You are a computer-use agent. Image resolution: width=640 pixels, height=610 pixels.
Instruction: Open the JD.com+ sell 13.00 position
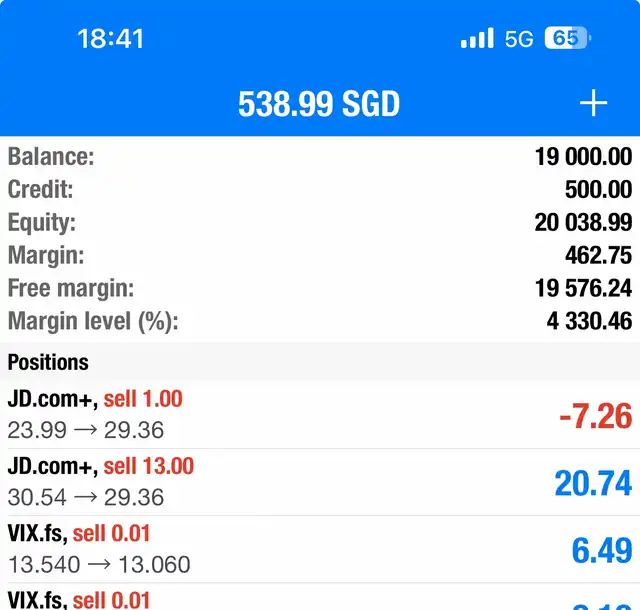320,482
